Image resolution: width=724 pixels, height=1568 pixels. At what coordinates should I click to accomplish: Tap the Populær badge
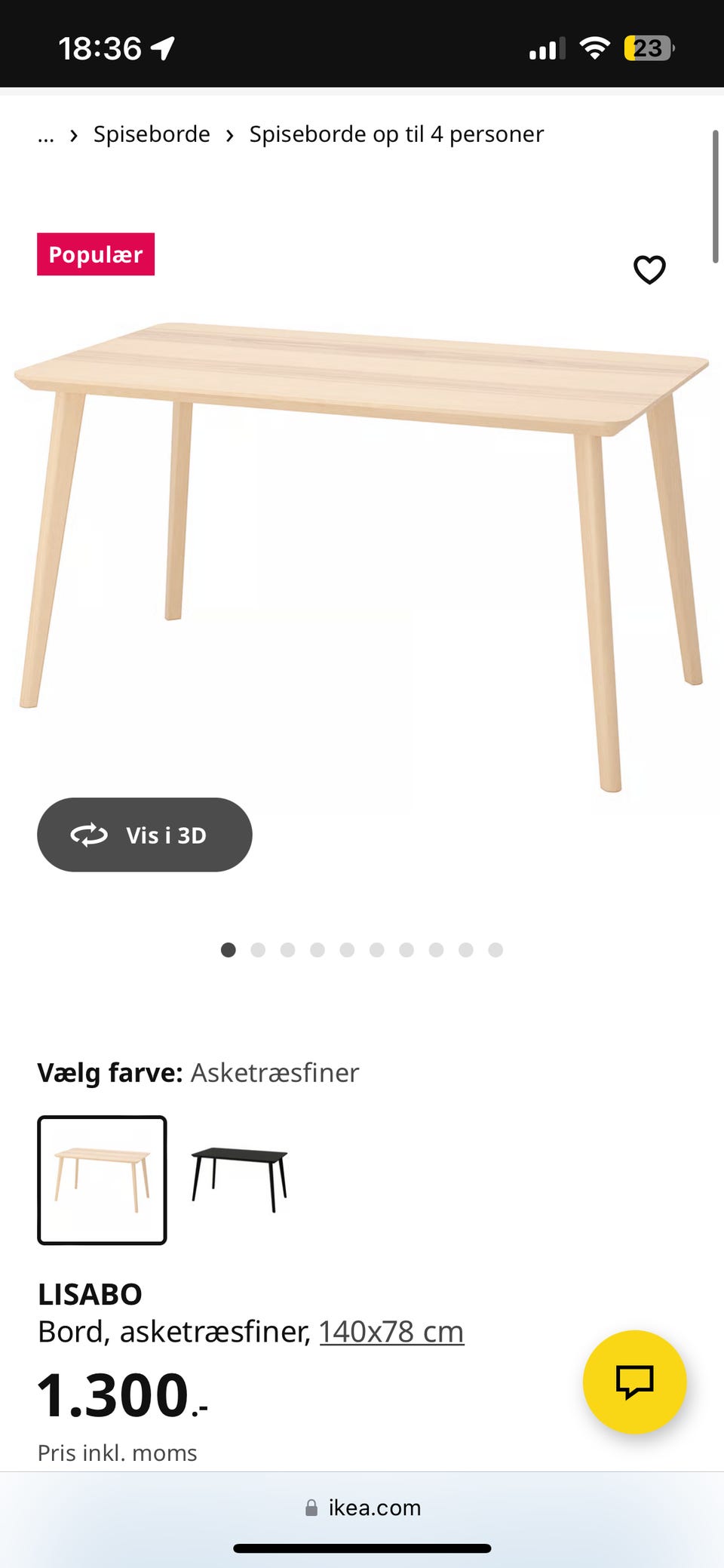pos(96,254)
